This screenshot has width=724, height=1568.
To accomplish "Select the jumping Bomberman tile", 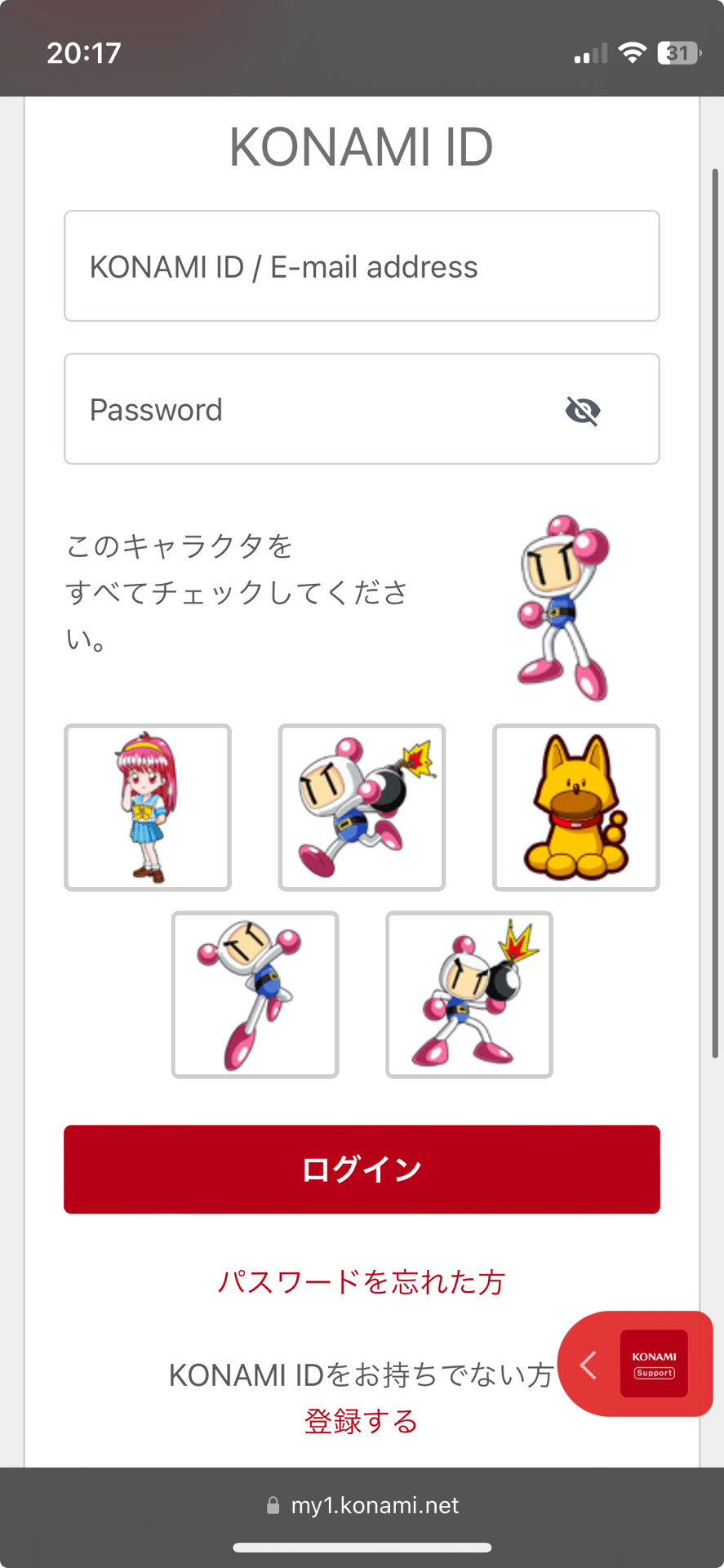I will coord(254,995).
